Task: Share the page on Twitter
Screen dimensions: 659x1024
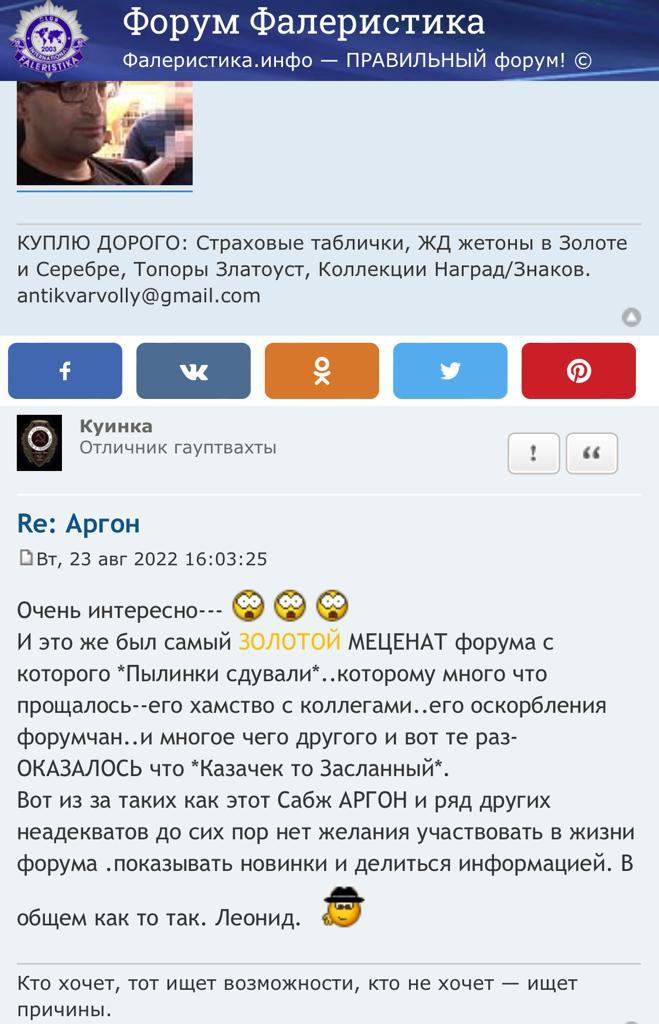Action: [450, 371]
